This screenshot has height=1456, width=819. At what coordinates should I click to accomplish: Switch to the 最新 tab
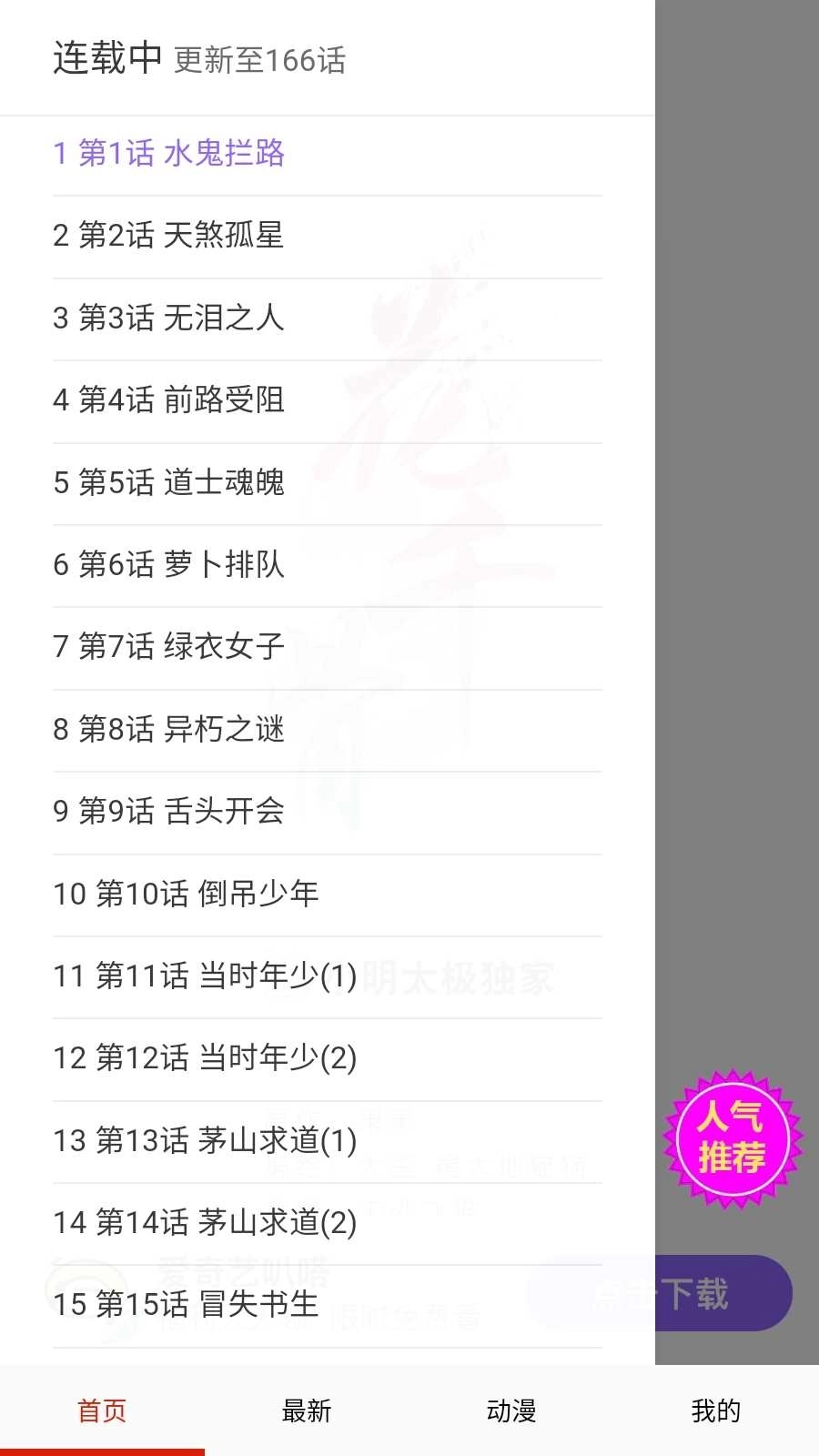pos(307,1410)
